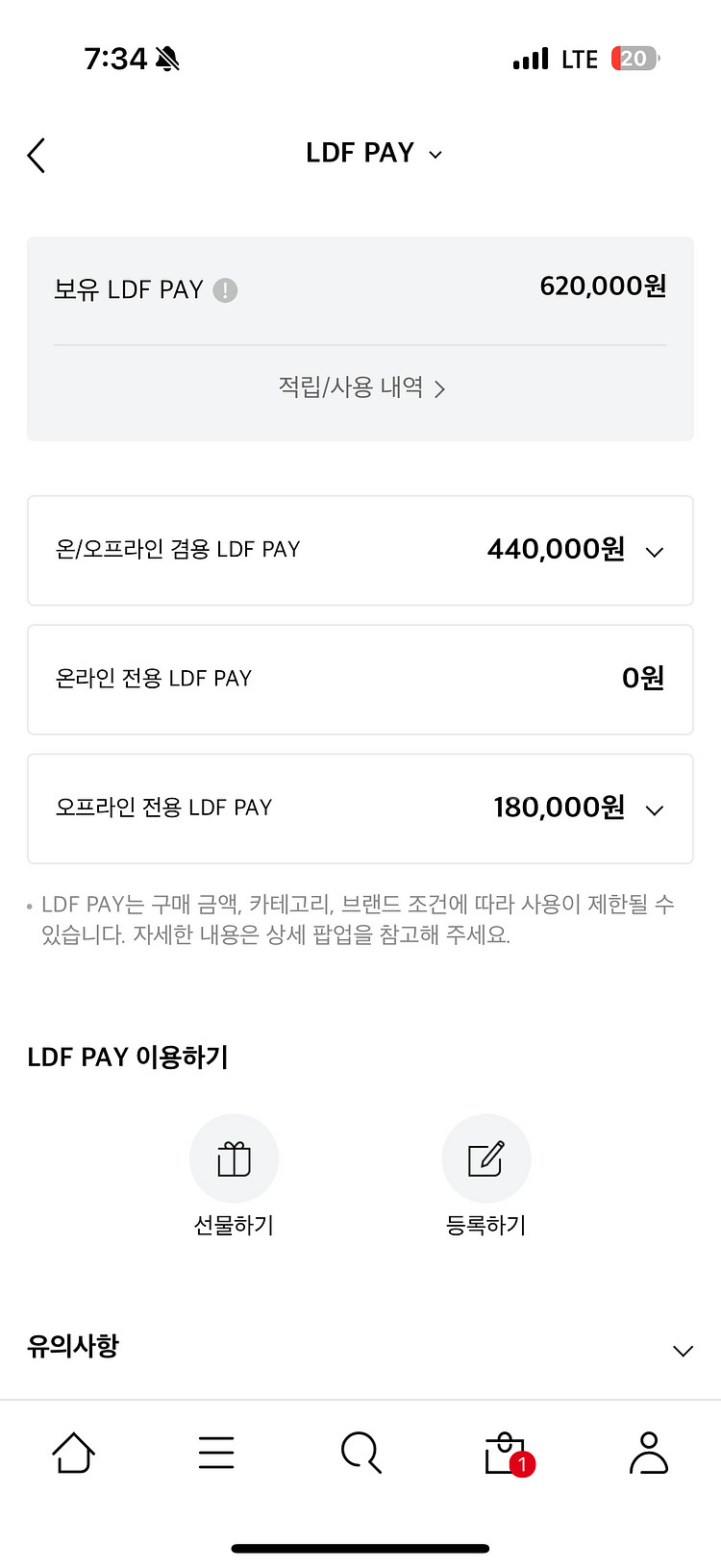
Task: Tap the profile person icon
Action: click(649, 1453)
